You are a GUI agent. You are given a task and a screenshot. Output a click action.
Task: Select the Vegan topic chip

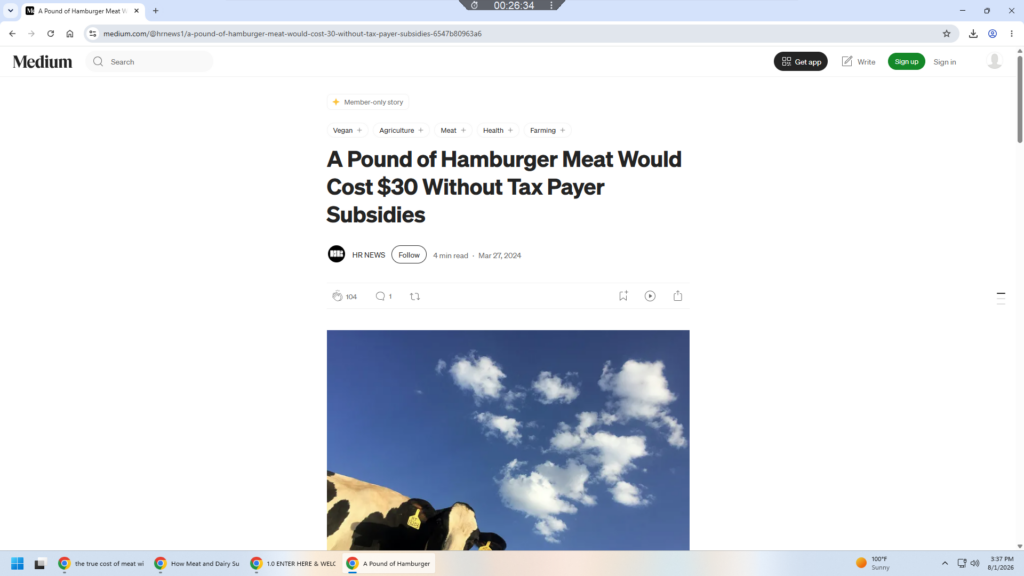tap(347, 131)
